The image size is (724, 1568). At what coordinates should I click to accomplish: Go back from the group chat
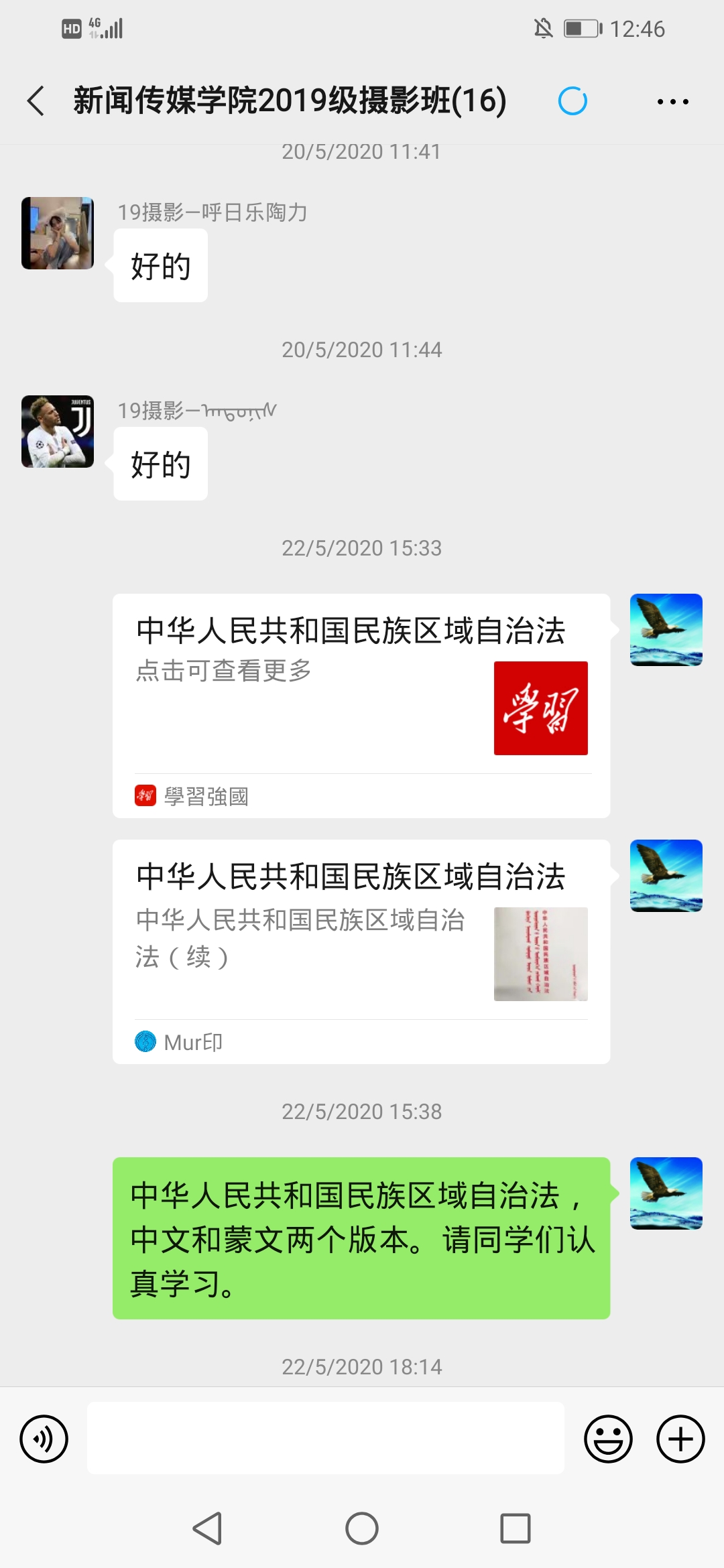point(36,101)
